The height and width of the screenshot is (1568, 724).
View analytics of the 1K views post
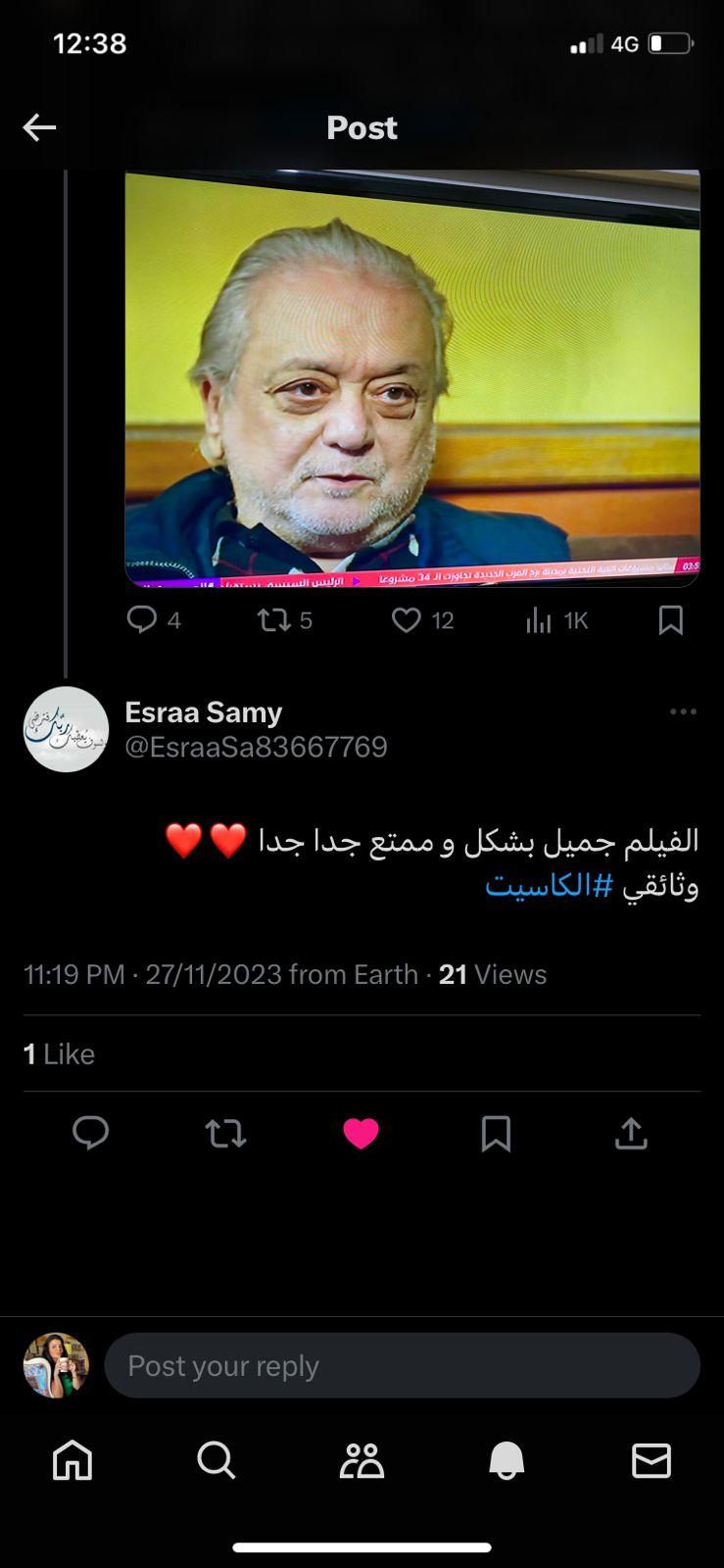(540, 619)
